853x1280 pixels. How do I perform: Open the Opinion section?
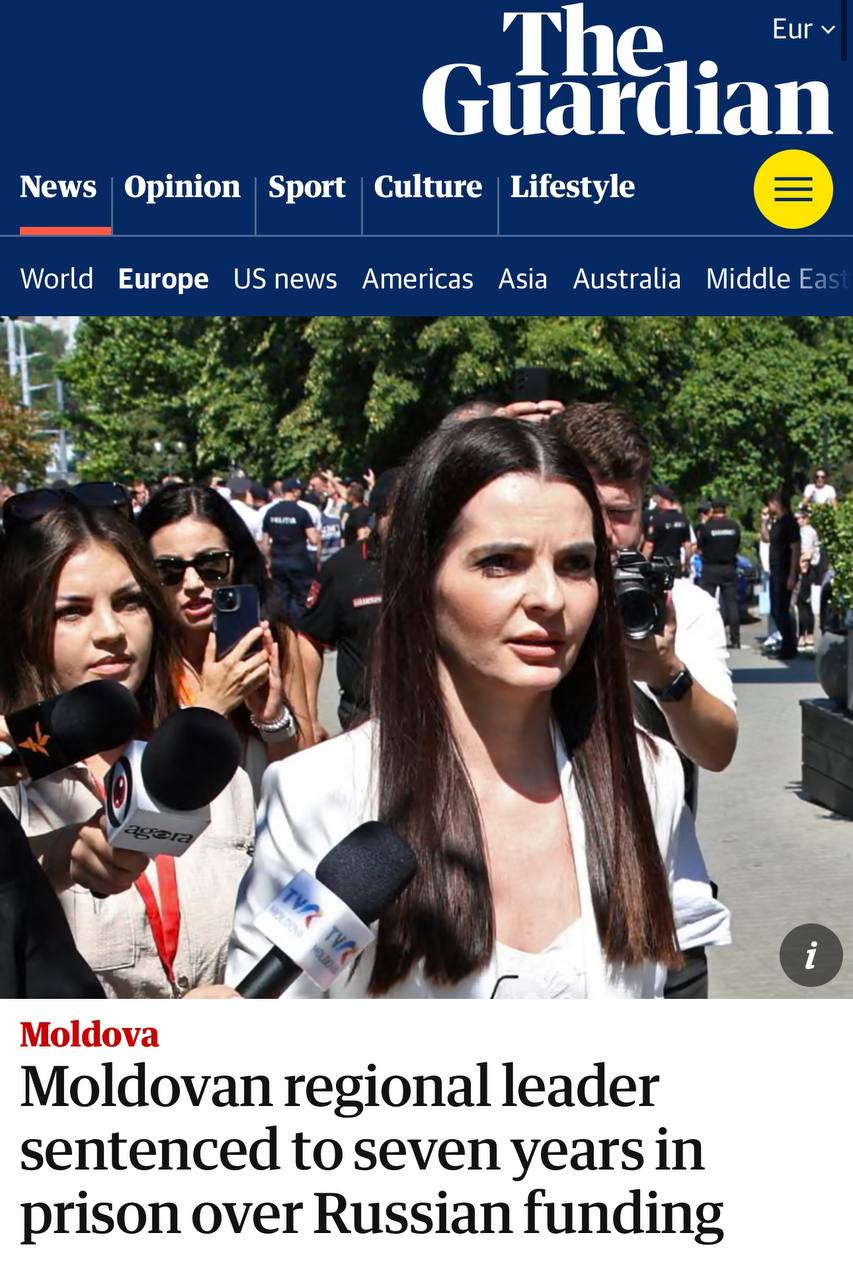(x=182, y=187)
